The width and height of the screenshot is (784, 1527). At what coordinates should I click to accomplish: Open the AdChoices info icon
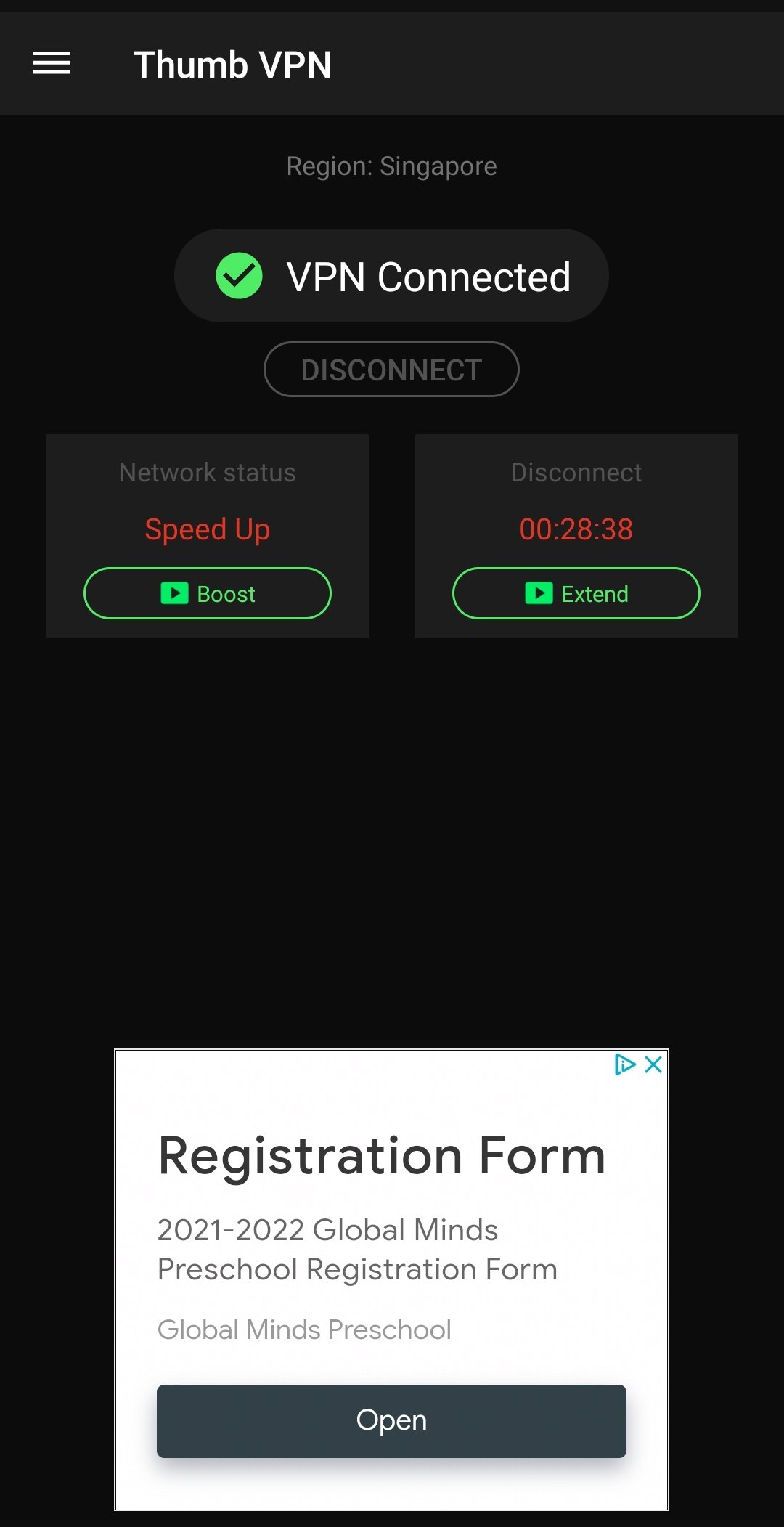click(624, 1064)
